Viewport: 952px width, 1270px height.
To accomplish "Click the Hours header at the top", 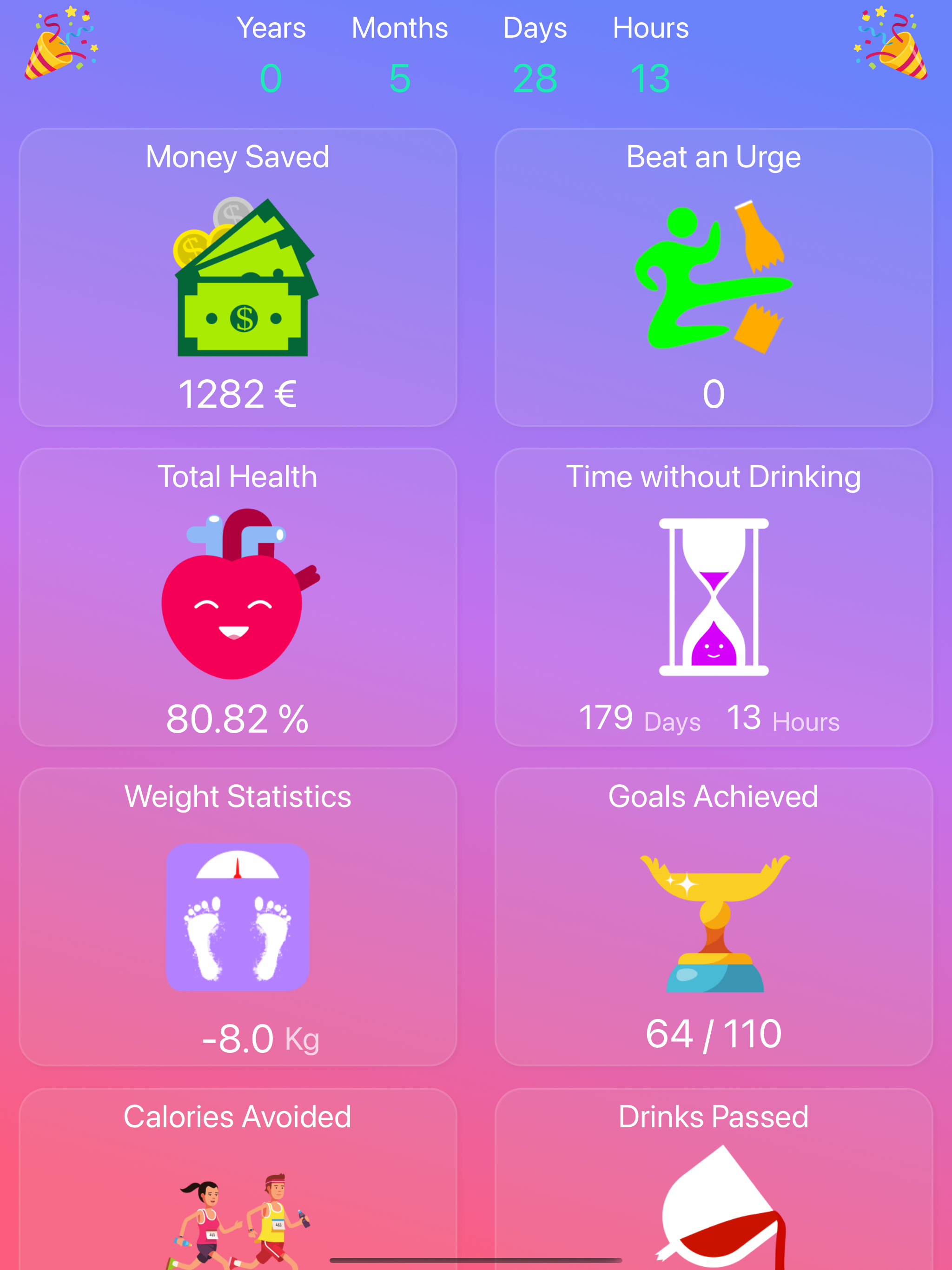I will (x=651, y=27).
